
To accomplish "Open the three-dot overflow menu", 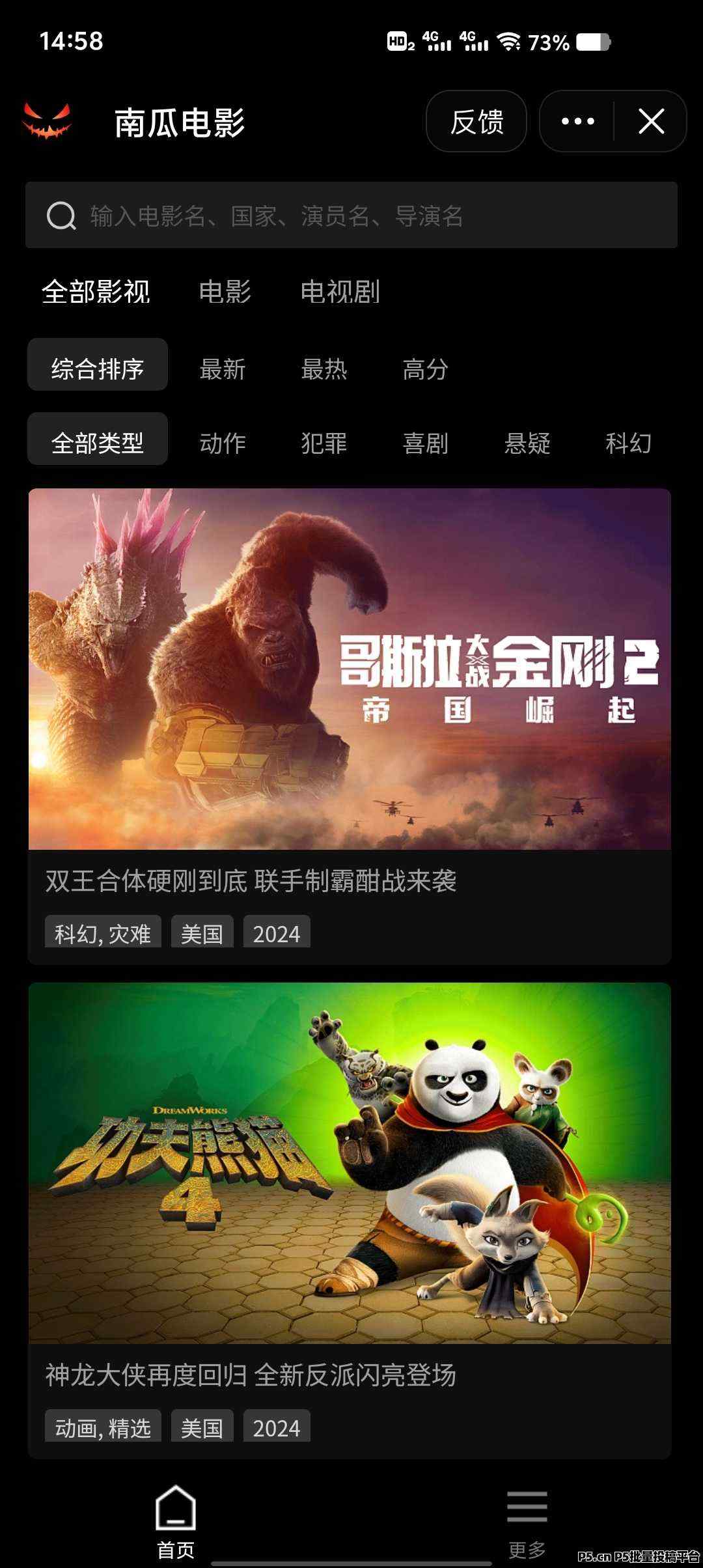I will [577, 122].
